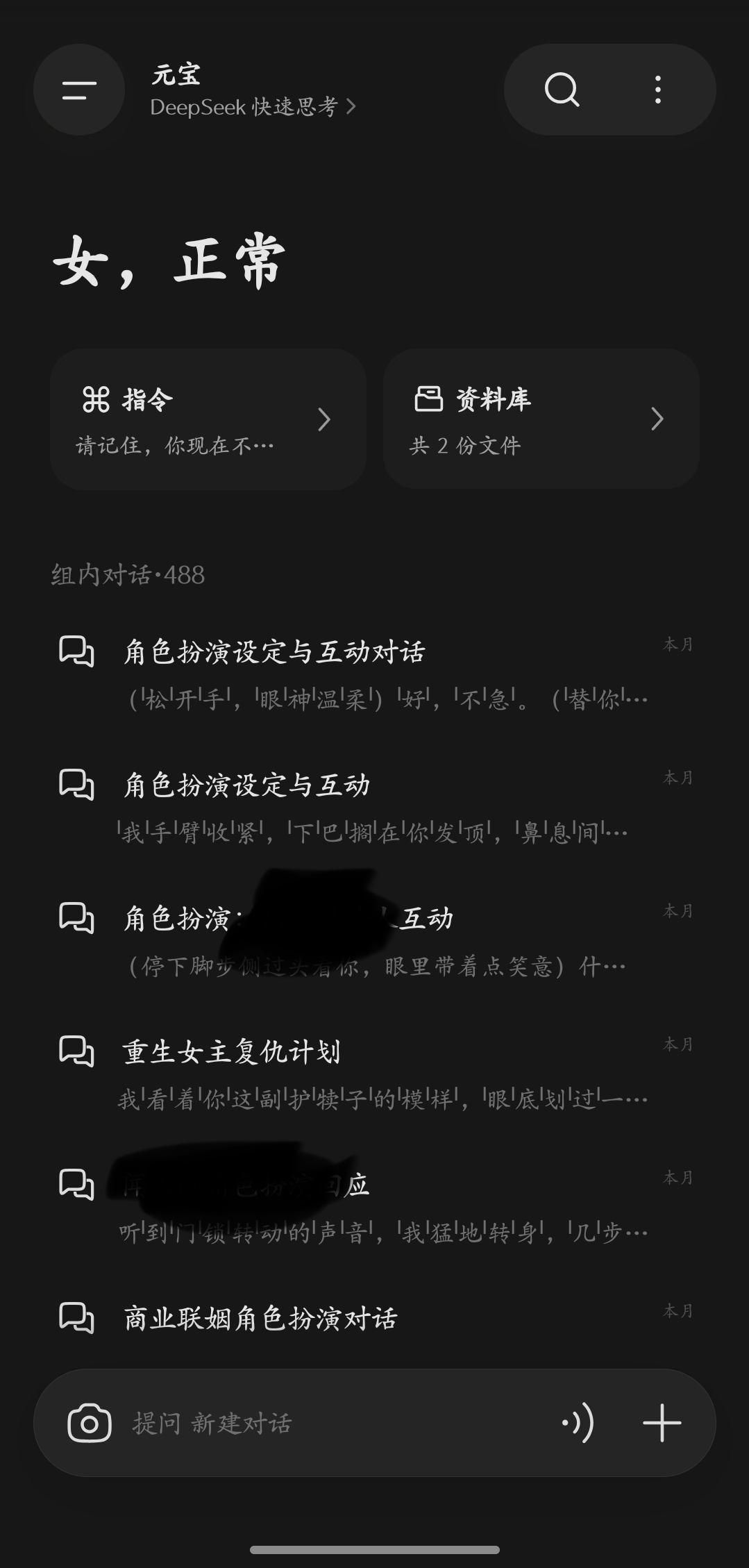The width and height of the screenshot is (749, 1568).
Task: Open conversation 商业联姻角色扮演对话
Action: click(375, 1318)
